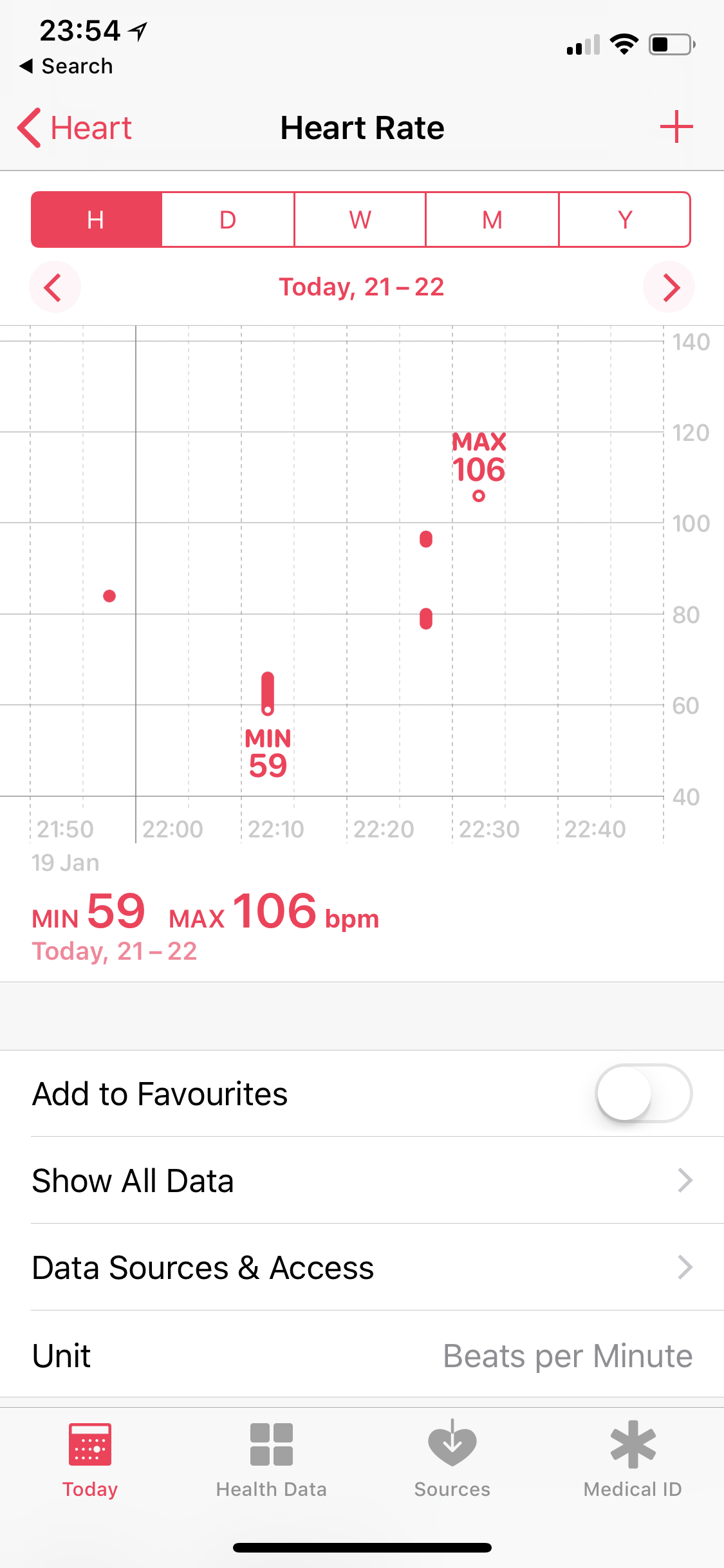Return to Search via status bar link

pyautogui.click(x=66, y=66)
